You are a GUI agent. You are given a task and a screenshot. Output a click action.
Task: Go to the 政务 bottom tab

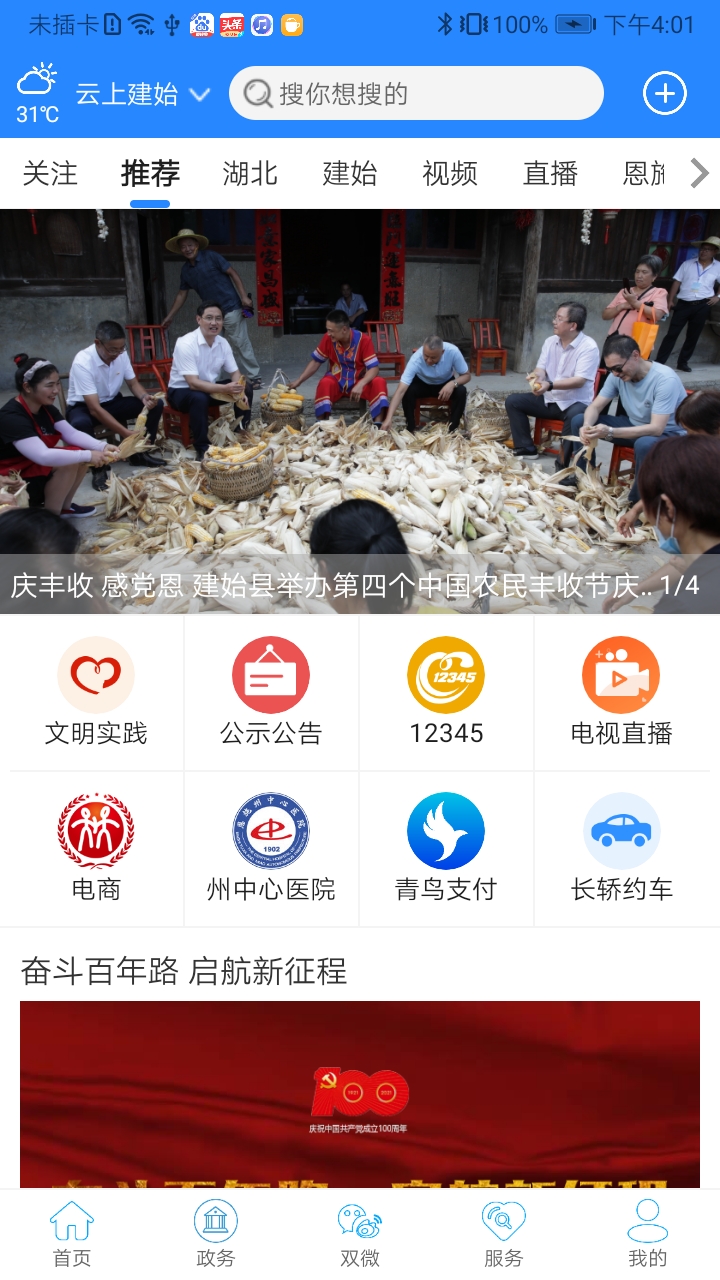[216, 1234]
